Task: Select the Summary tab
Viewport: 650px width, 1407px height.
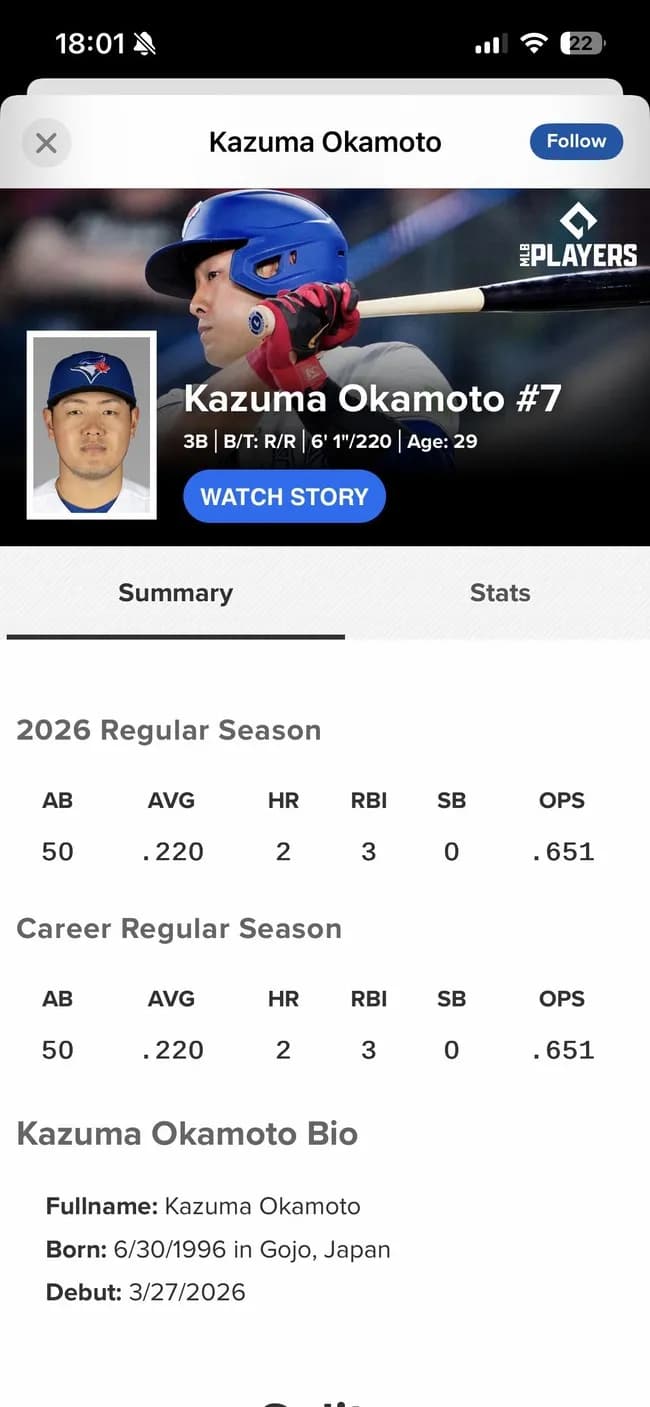Action: (175, 593)
